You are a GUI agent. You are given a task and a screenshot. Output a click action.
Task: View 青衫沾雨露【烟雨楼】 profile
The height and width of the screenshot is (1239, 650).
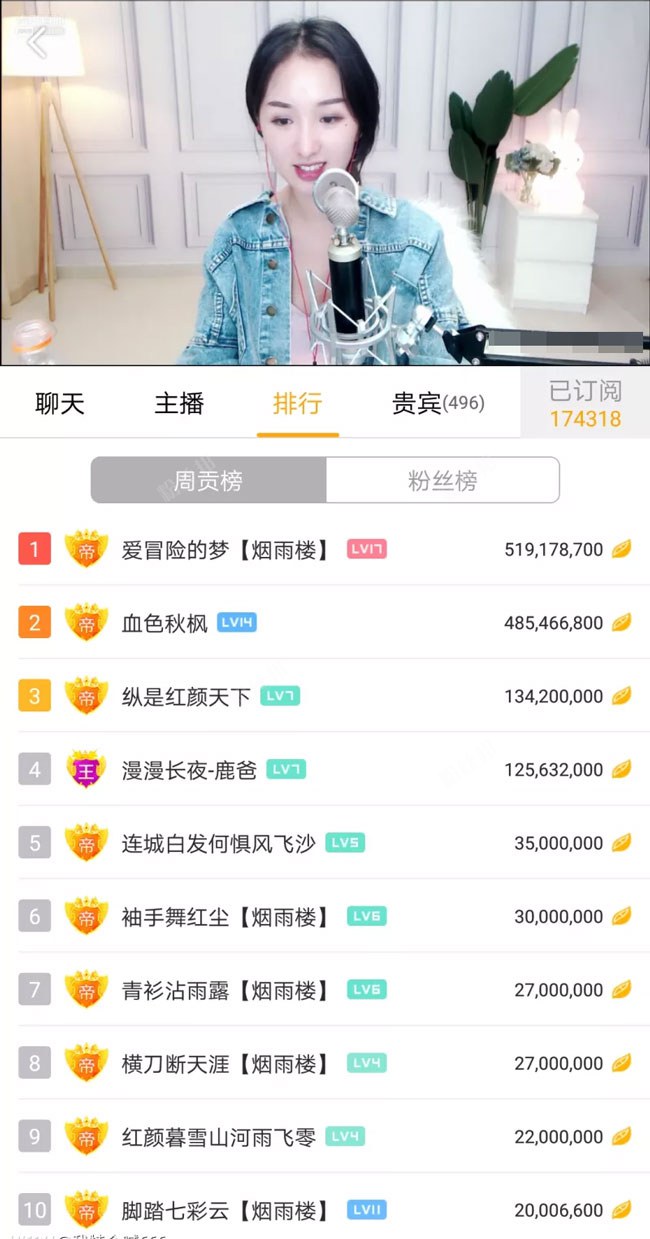[325, 990]
